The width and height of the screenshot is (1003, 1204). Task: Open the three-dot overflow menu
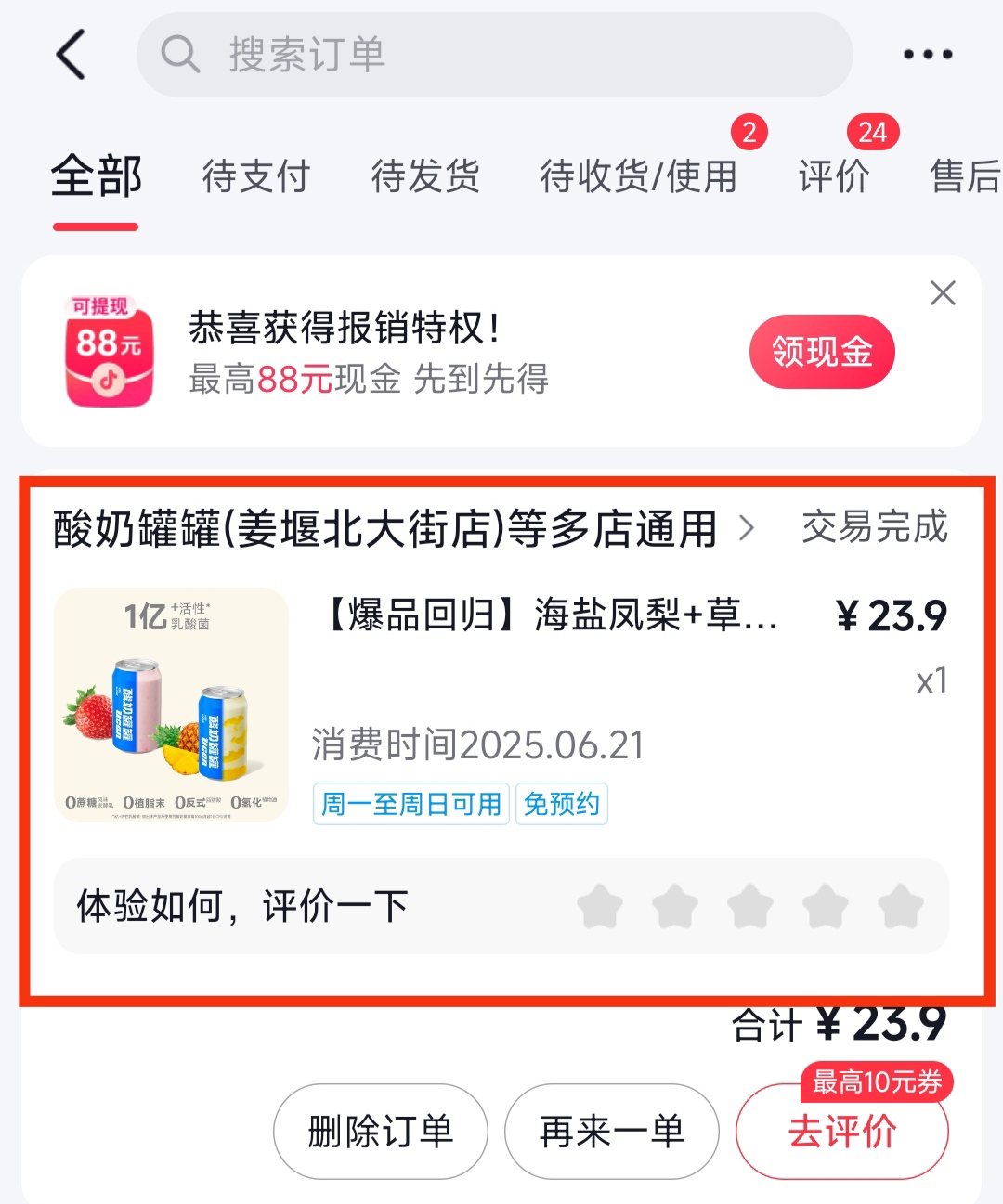tap(928, 55)
